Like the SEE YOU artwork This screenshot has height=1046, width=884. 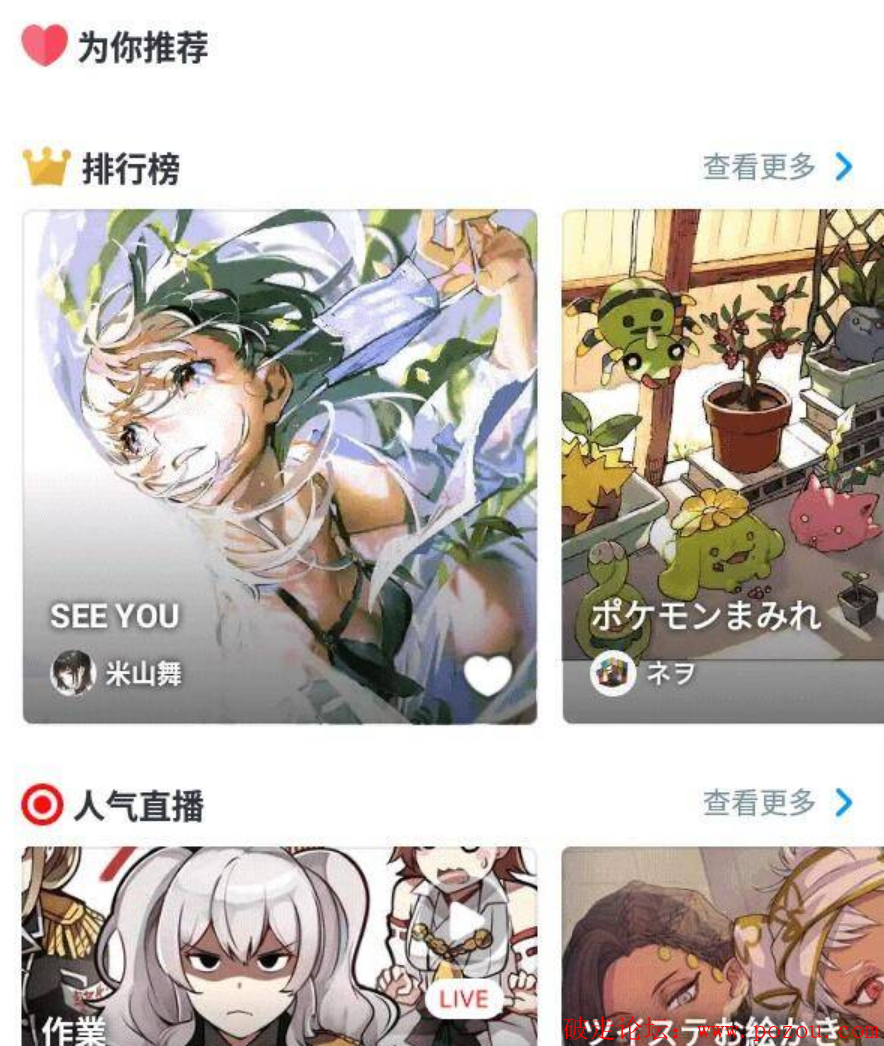[488, 676]
